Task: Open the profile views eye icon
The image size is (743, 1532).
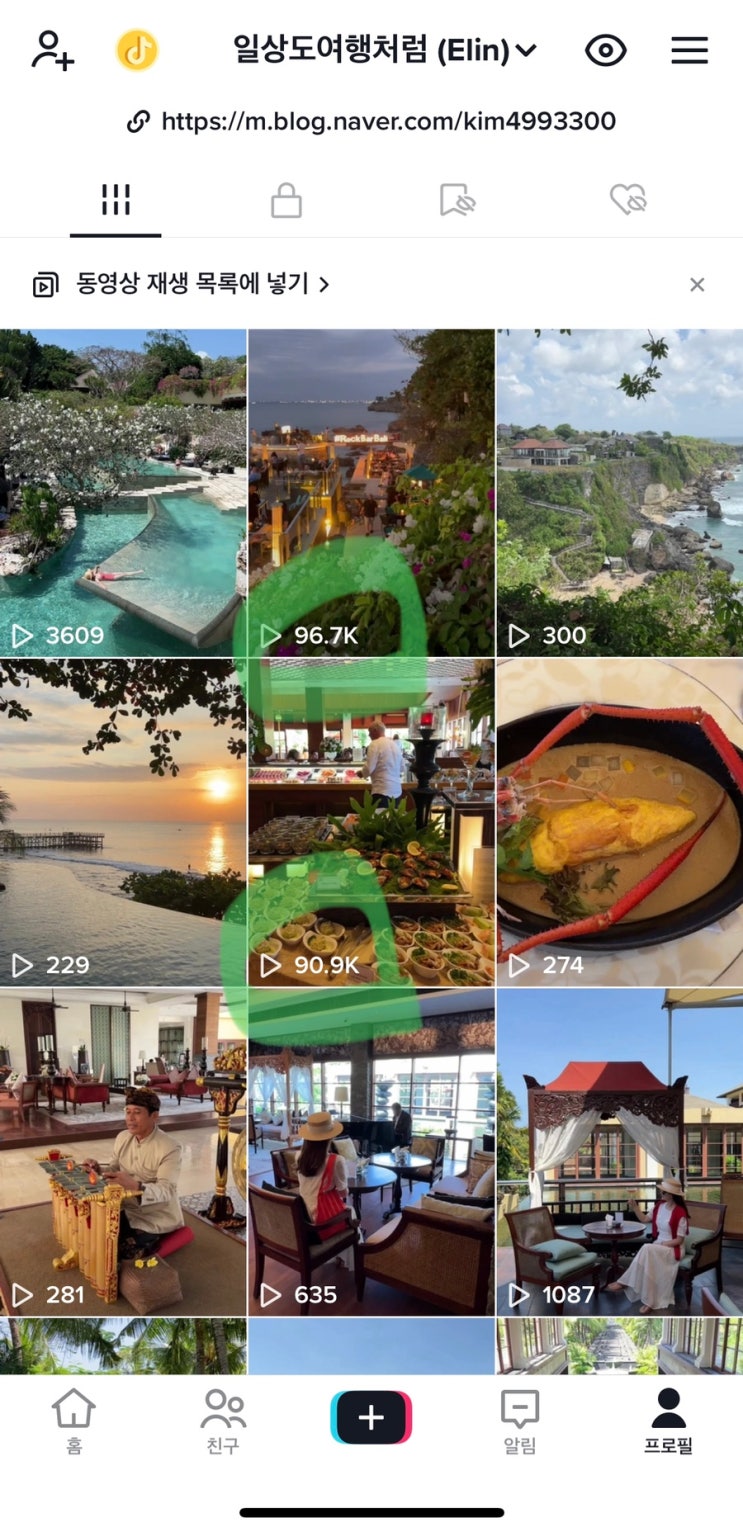Action: (605, 50)
